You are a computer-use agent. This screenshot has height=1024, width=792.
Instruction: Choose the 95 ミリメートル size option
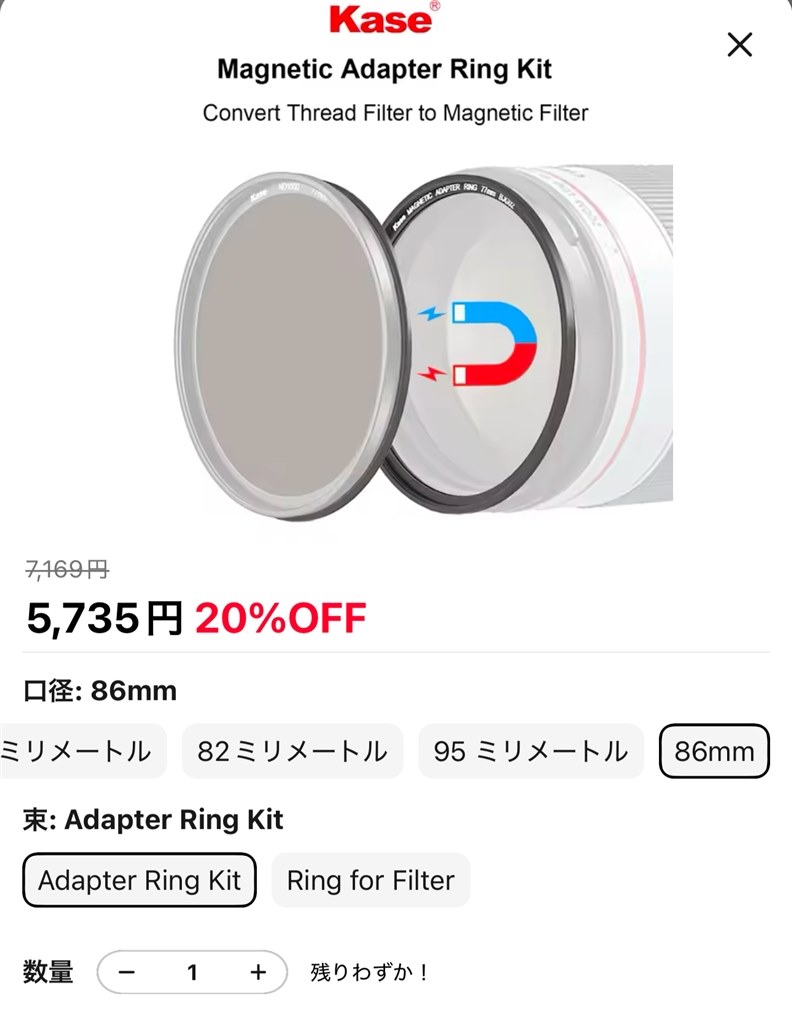coord(530,751)
